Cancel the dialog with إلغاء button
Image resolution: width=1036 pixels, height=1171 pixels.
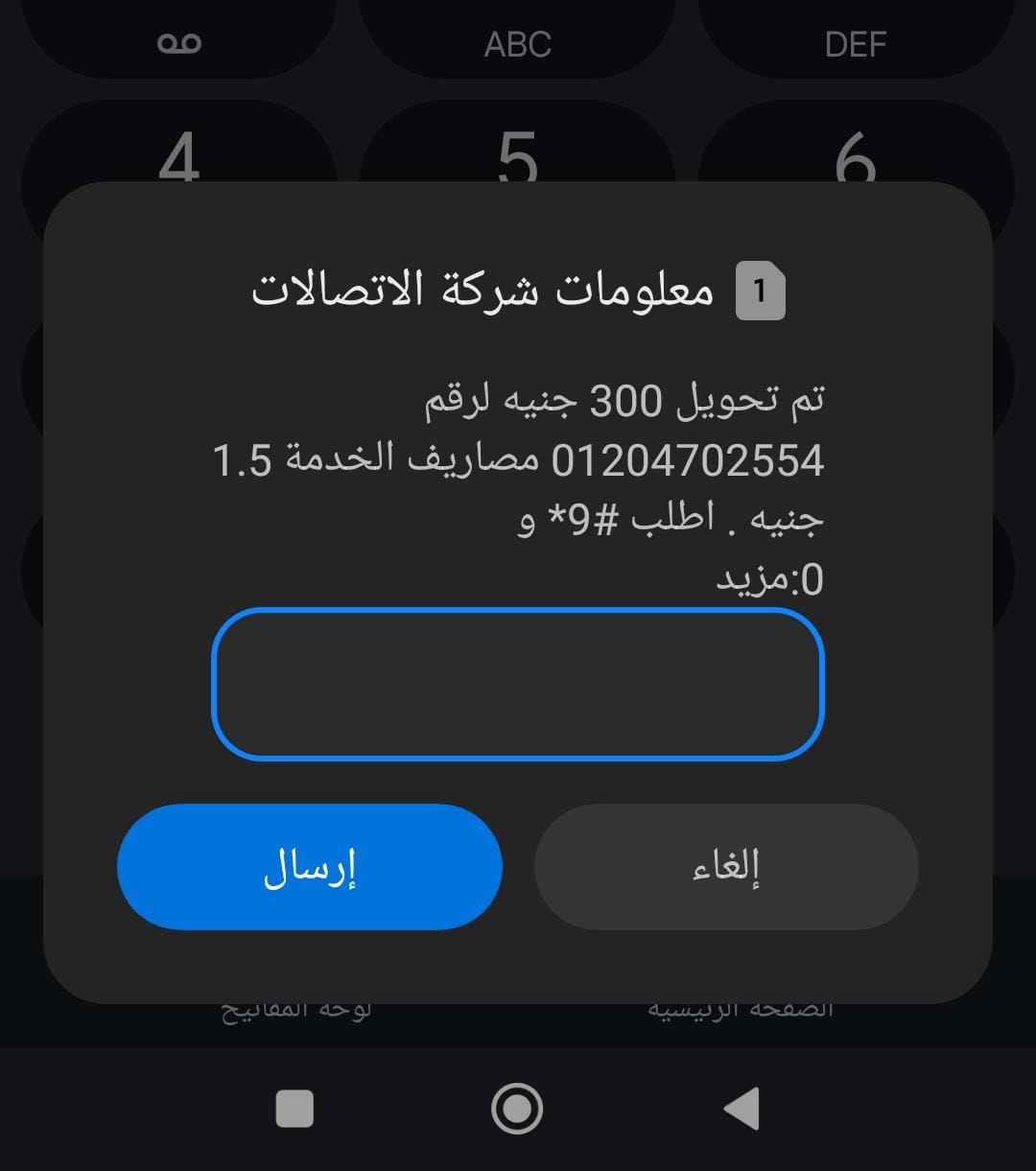[726, 867]
